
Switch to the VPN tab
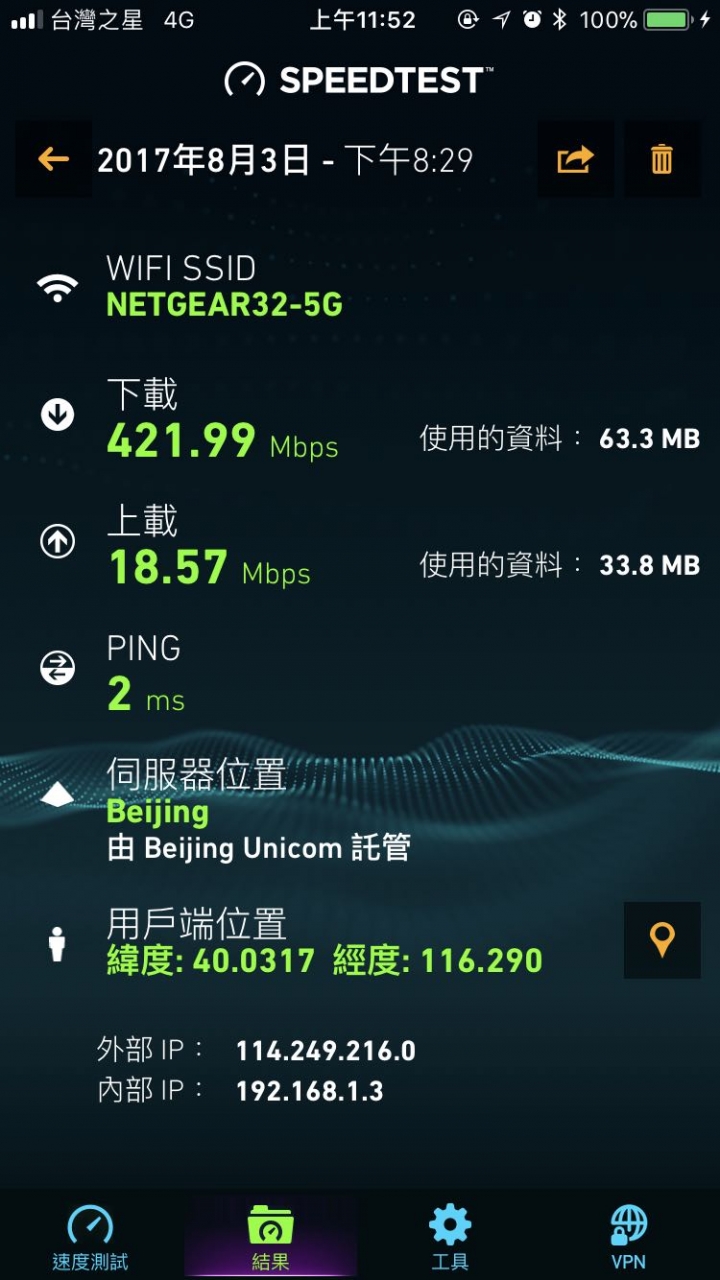point(629,1236)
